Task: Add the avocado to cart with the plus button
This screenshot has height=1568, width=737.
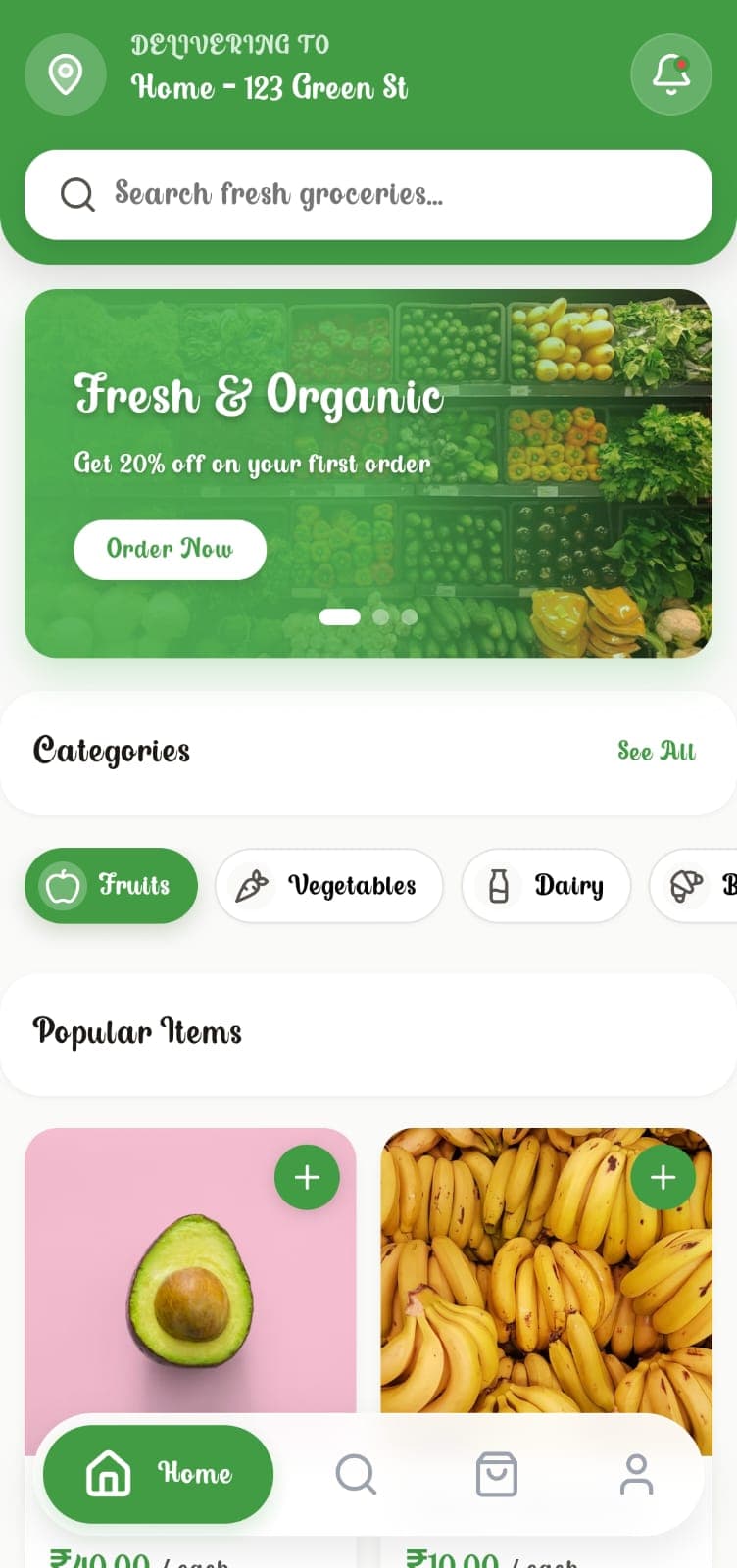Action: (307, 1177)
